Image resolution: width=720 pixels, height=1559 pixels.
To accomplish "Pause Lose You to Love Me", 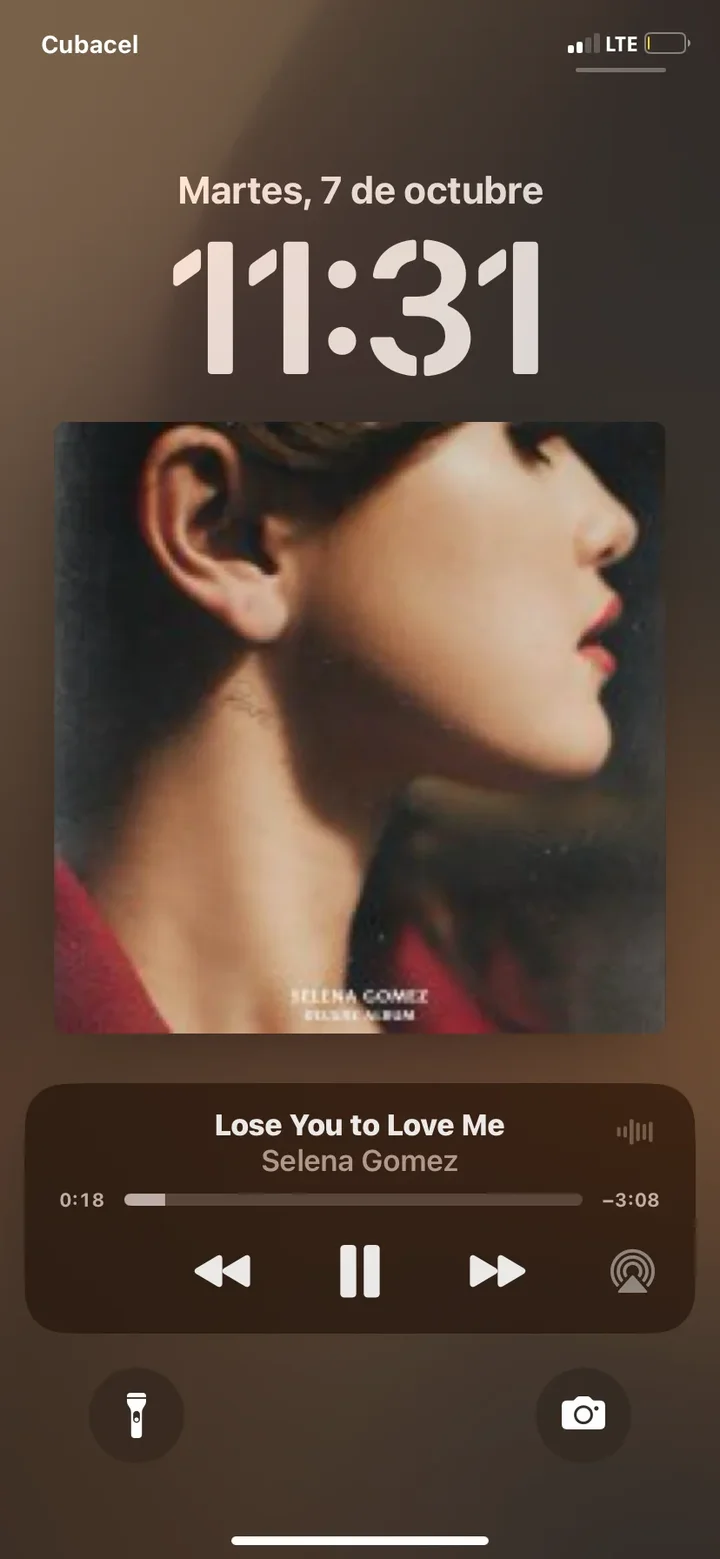I will point(360,1271).
